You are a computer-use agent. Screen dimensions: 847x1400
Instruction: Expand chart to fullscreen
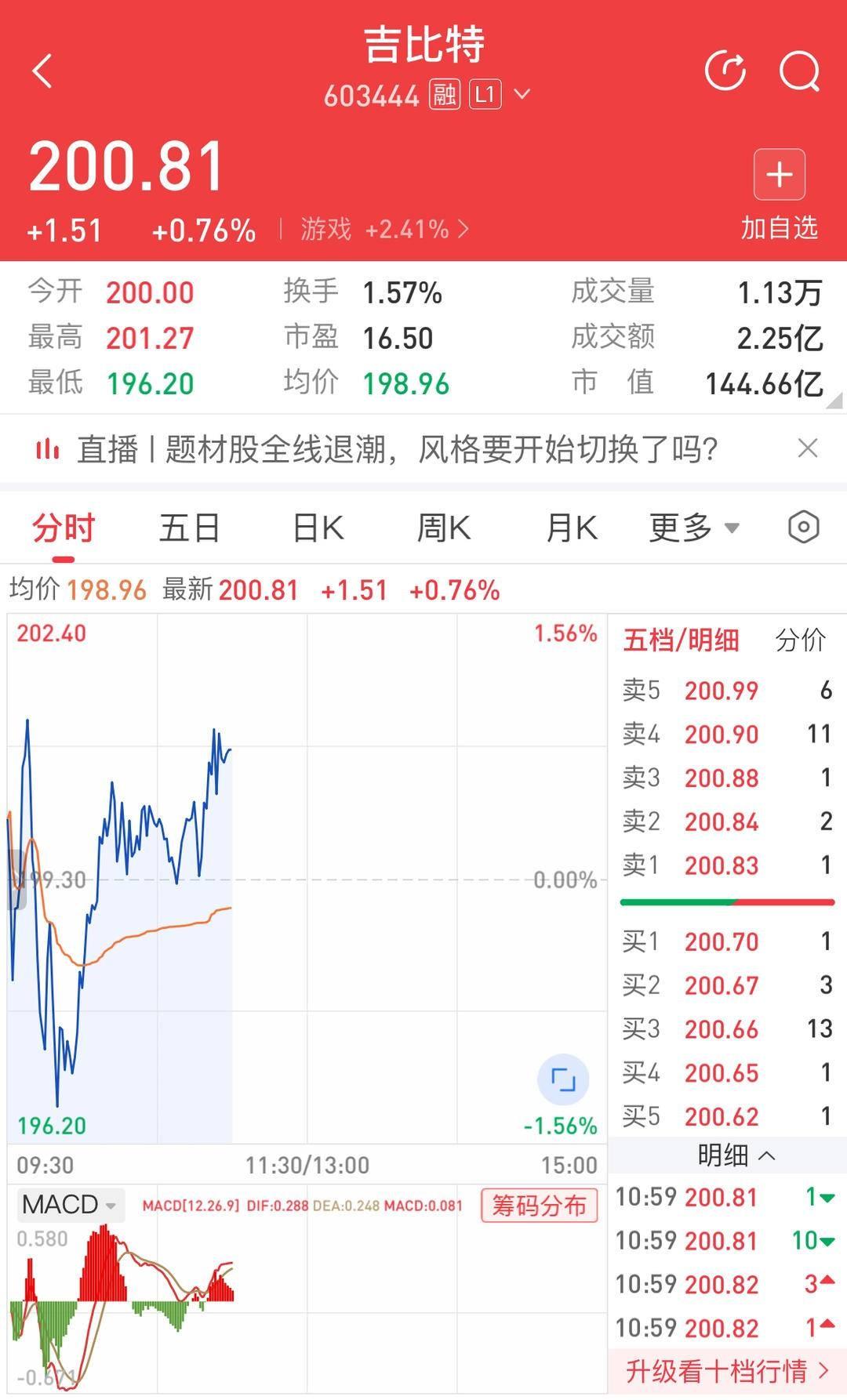(x=563, y=1079)
